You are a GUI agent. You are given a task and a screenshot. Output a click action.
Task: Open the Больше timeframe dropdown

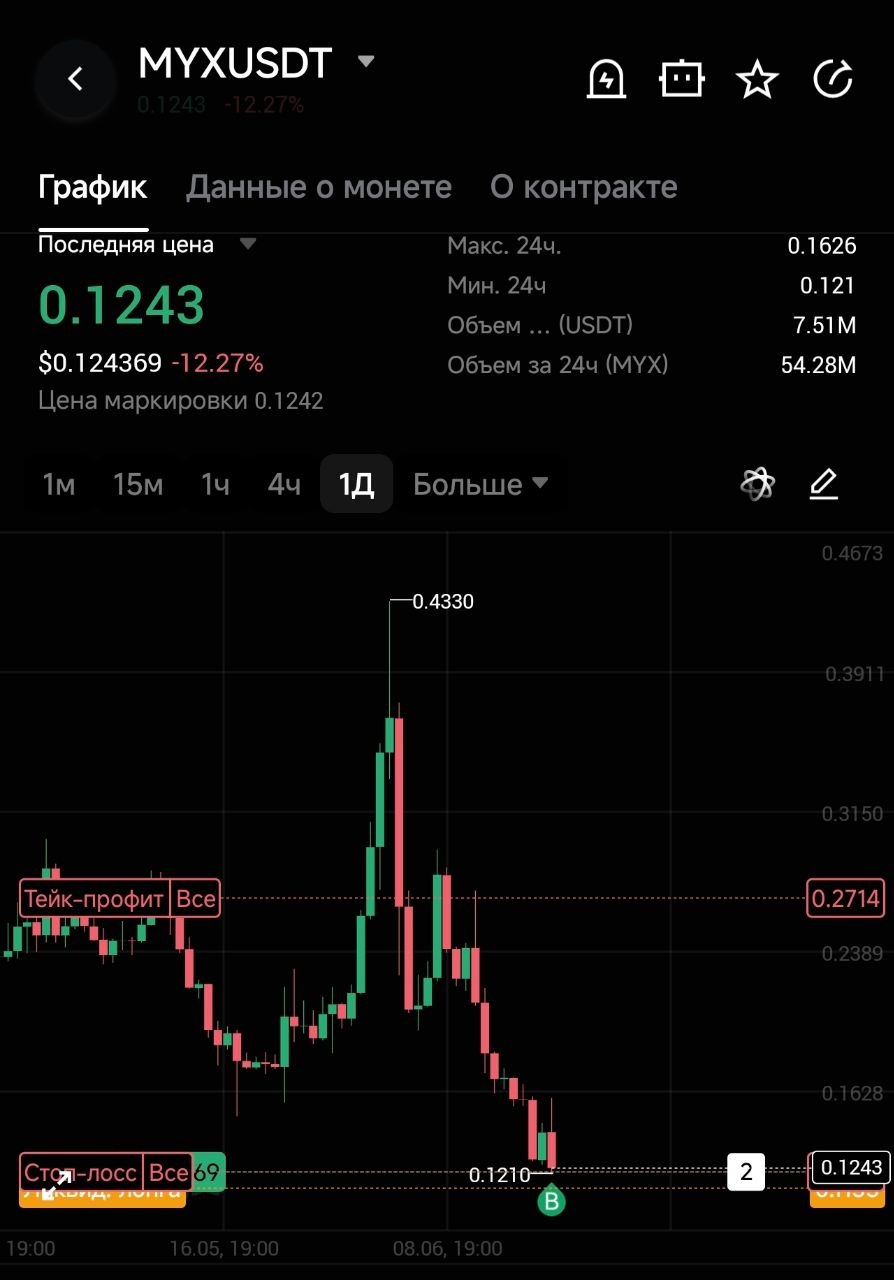[x=481, y=485]
